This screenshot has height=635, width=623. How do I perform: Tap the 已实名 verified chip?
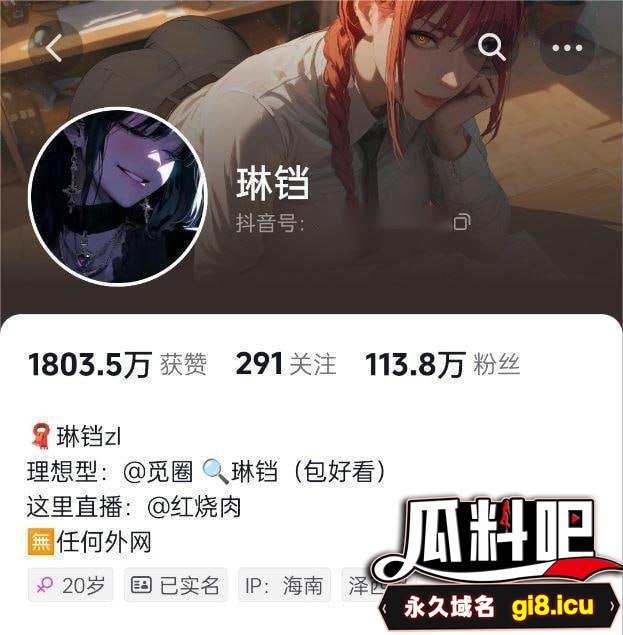pyautogui.click(x=176, y=585)
